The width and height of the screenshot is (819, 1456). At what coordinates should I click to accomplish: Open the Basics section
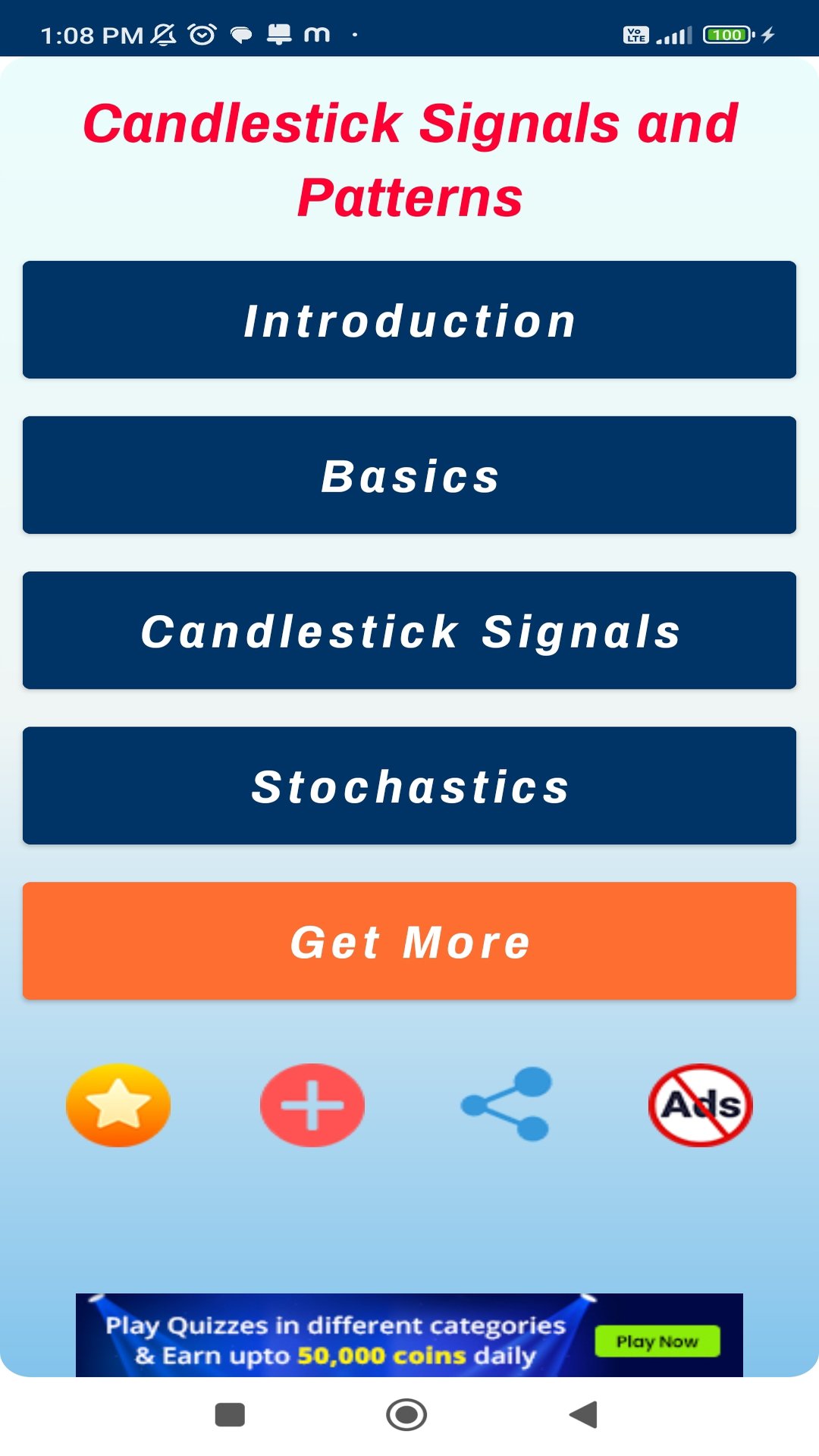coord(409,475)
